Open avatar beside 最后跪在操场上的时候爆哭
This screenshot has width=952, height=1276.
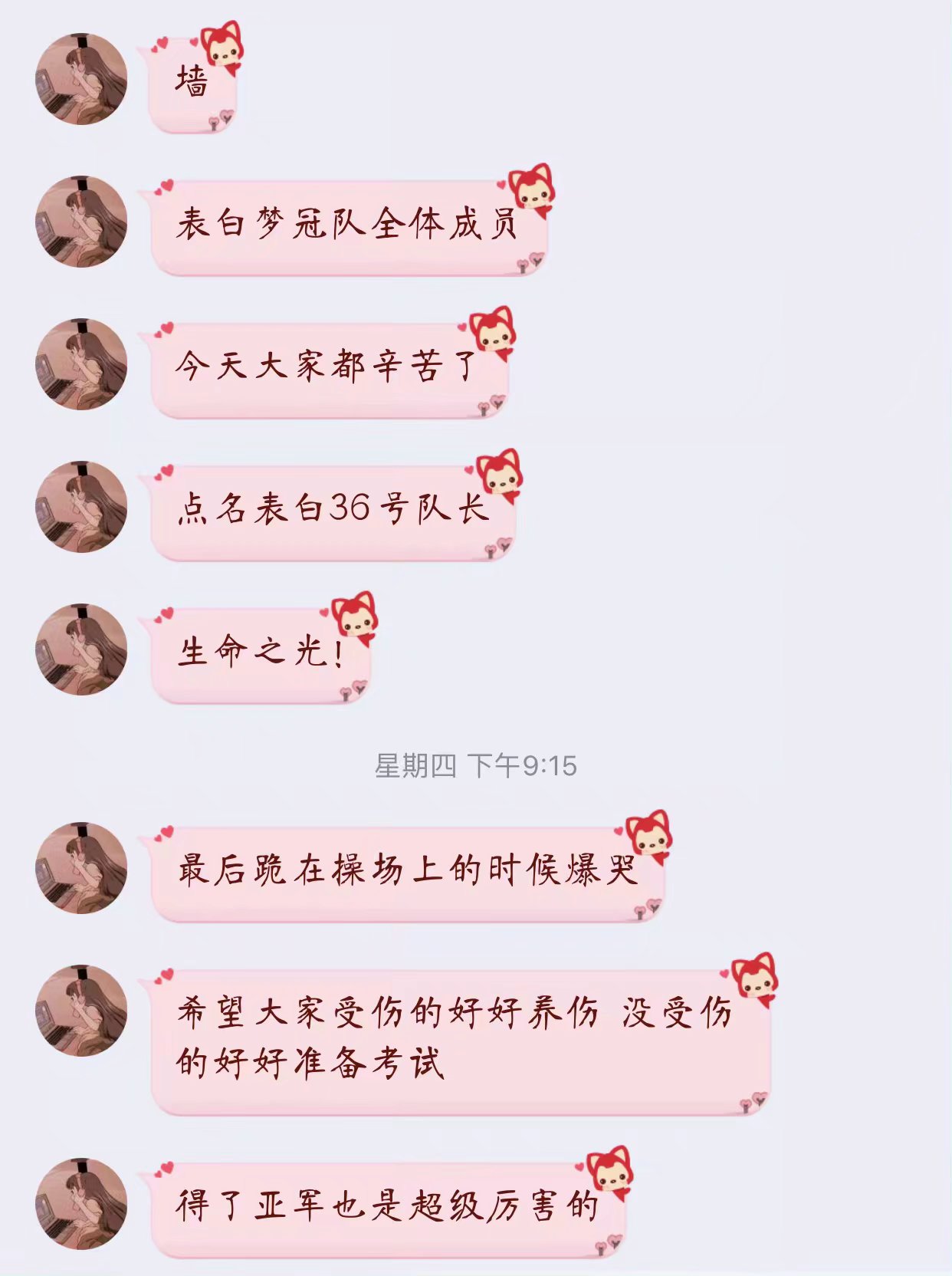coord(81,868)
